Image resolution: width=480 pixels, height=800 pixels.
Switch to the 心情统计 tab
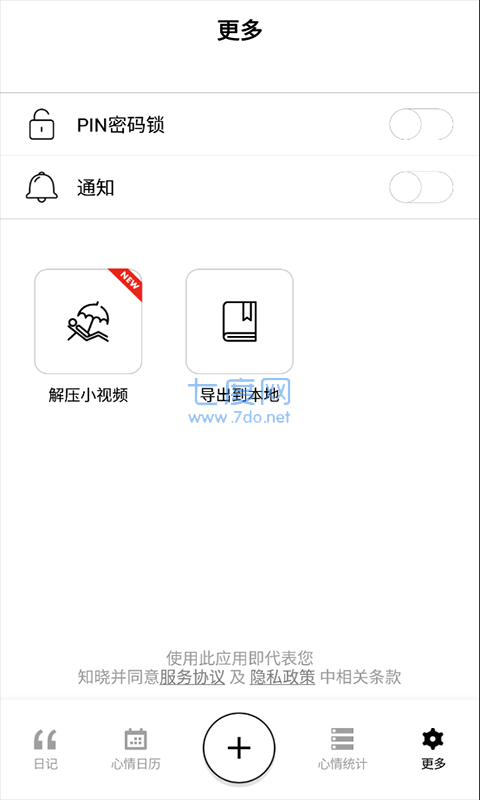pyautogui.click(x=342, y=749)
